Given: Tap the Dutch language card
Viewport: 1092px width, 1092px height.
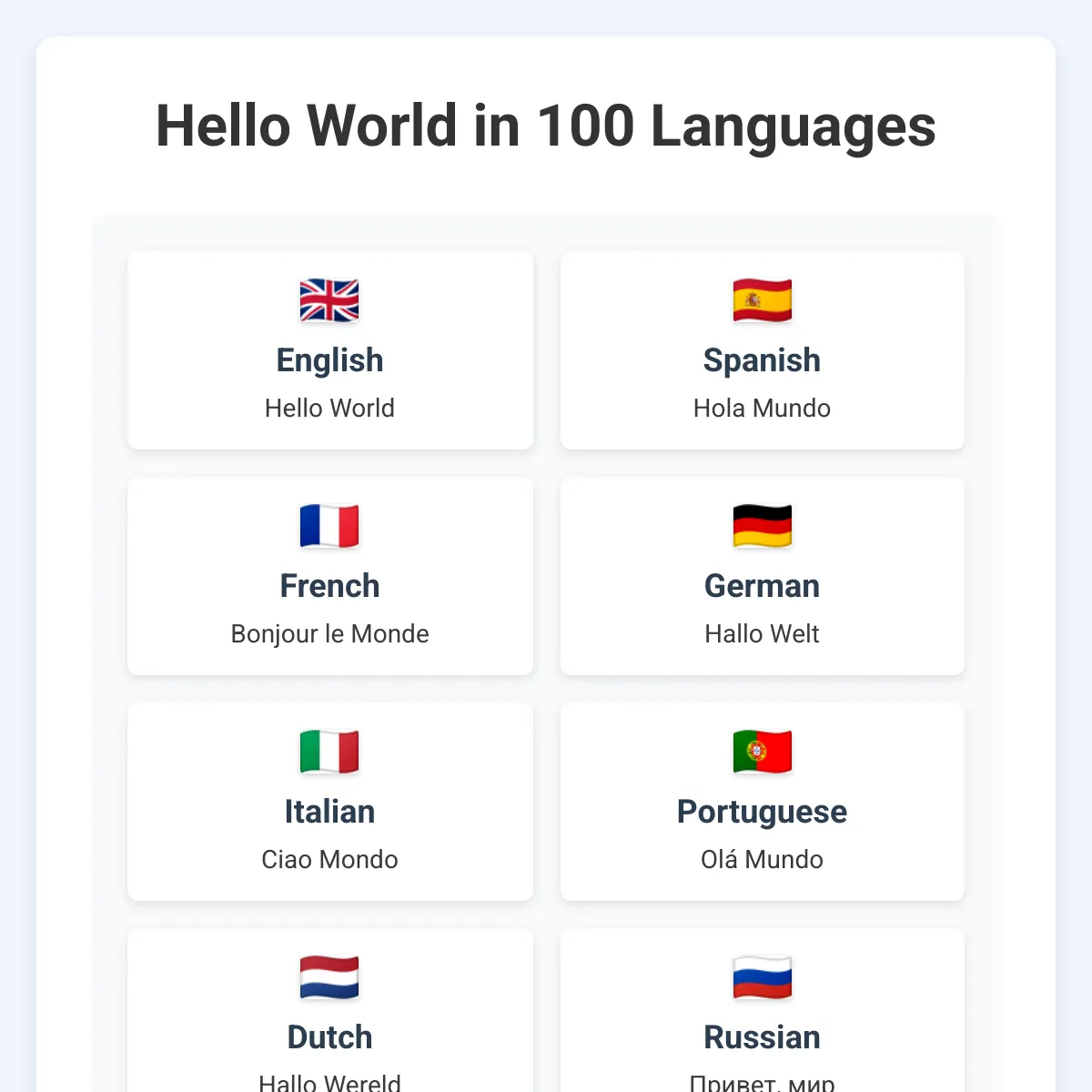Looking at the screenshot, I should [x=330, y=1010].
